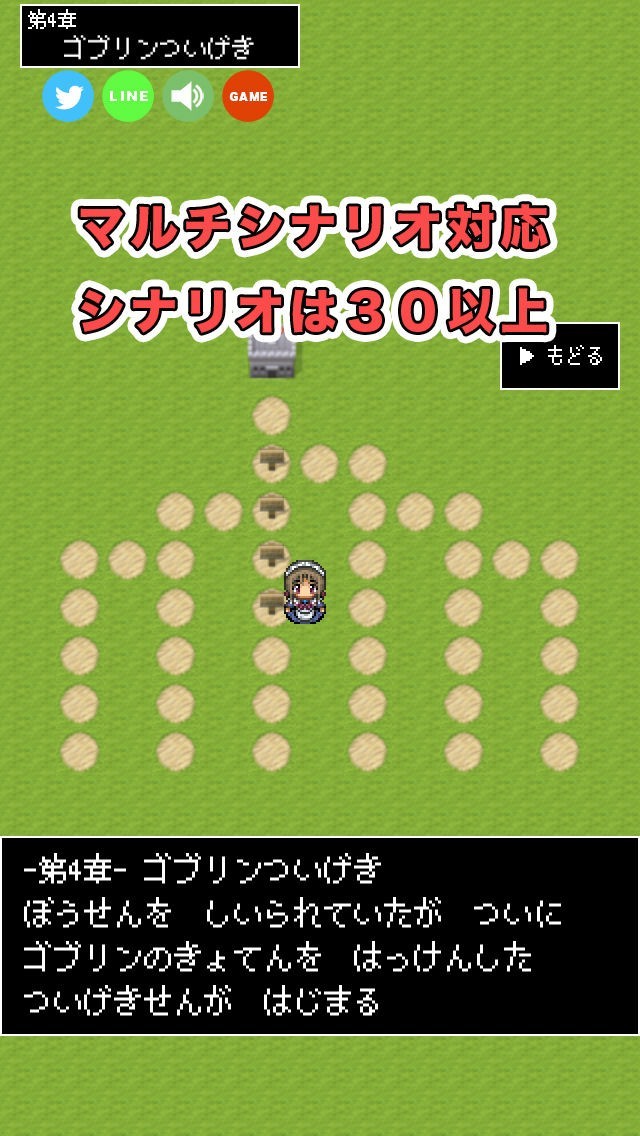
Task: Open the red GAME button
Action: point(248,97)
